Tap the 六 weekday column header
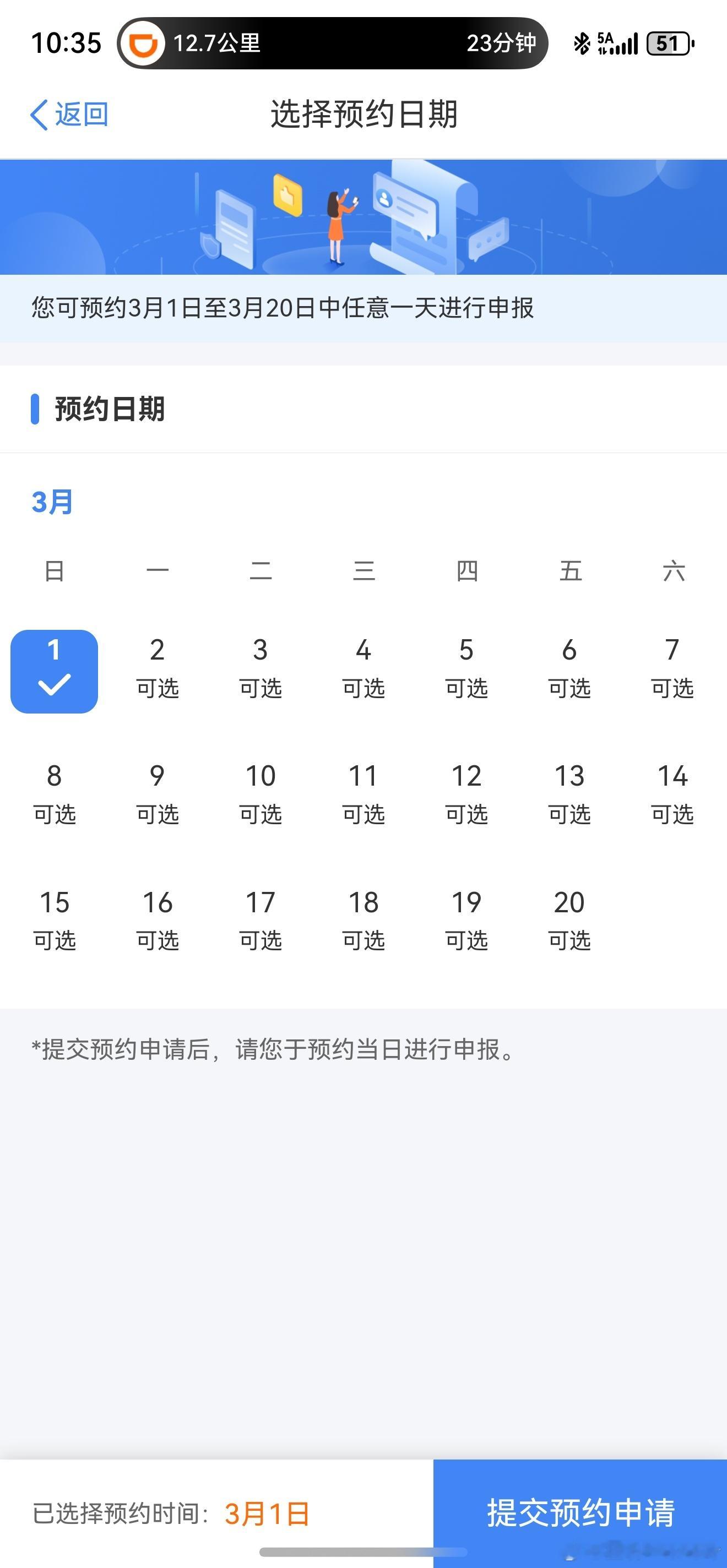The height and width of the screenshot is (1568, 727). tap(673, 571)
